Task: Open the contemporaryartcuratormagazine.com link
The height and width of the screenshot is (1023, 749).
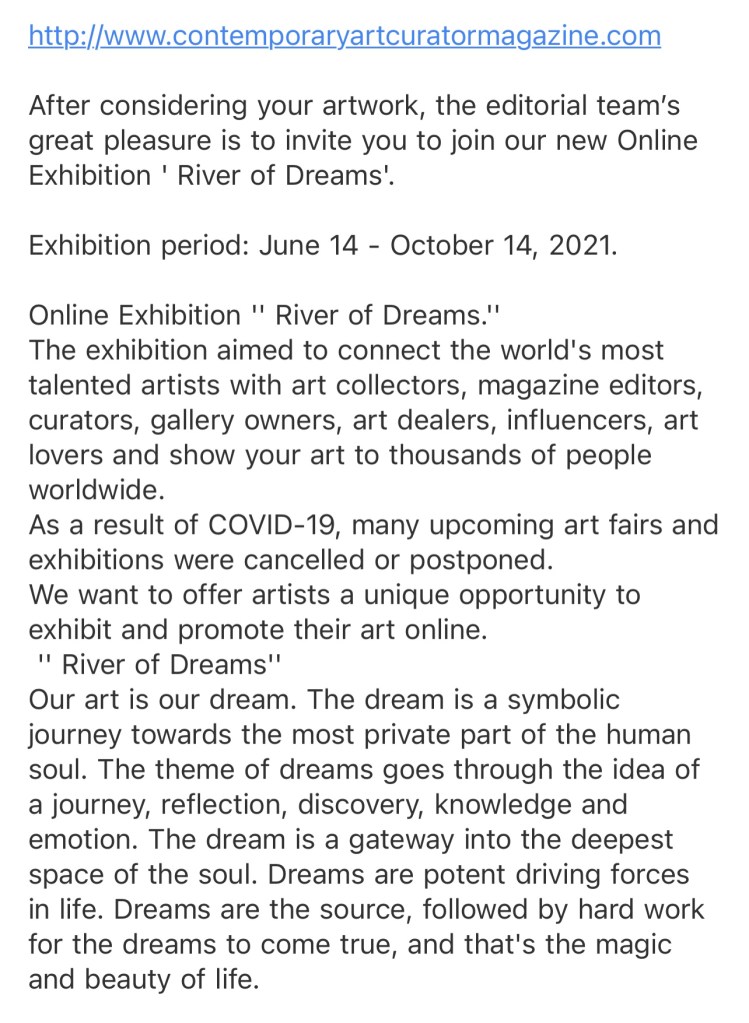Action: (344, 36)
